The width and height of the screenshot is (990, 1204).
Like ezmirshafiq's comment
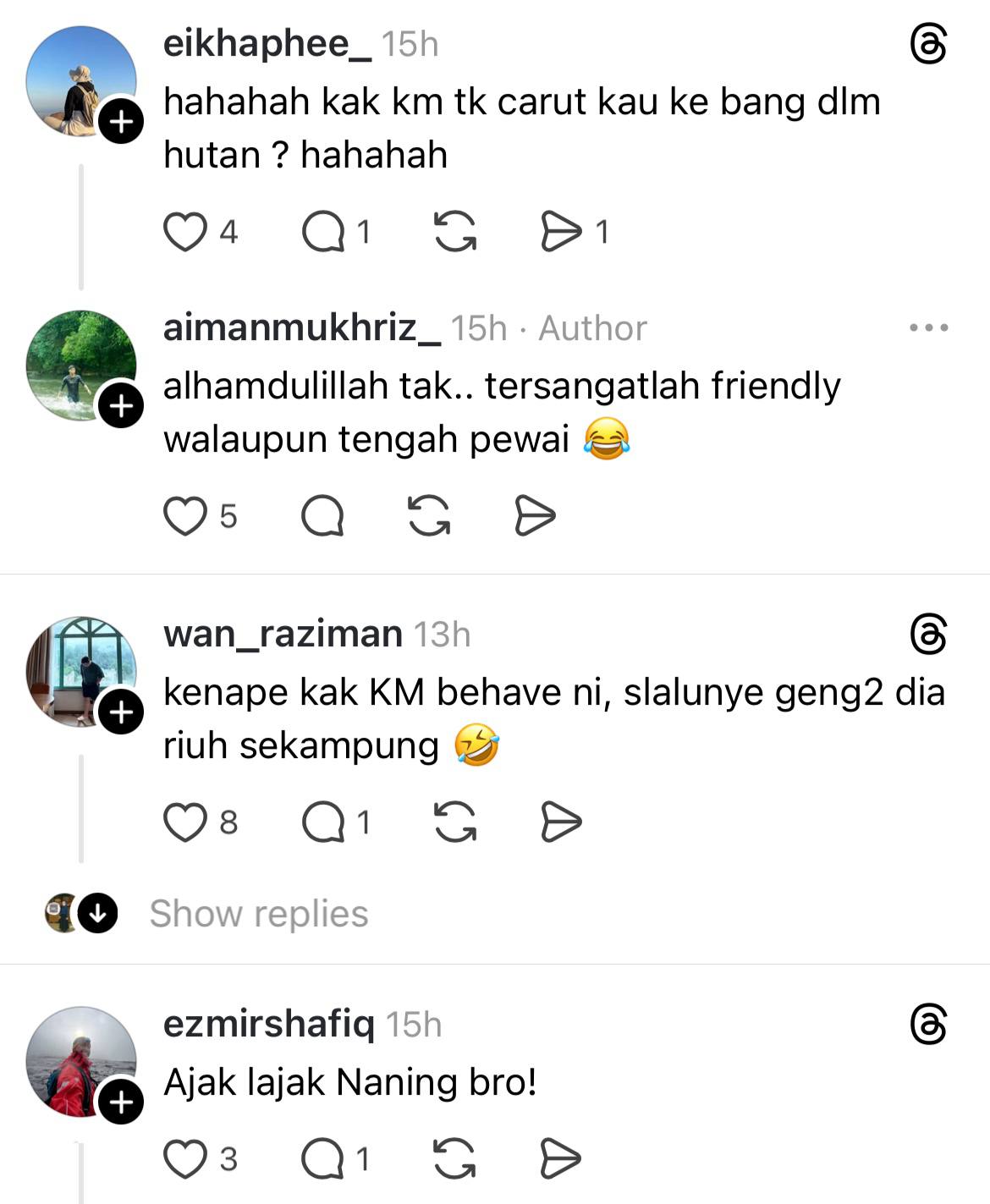tap(185, 1159)
